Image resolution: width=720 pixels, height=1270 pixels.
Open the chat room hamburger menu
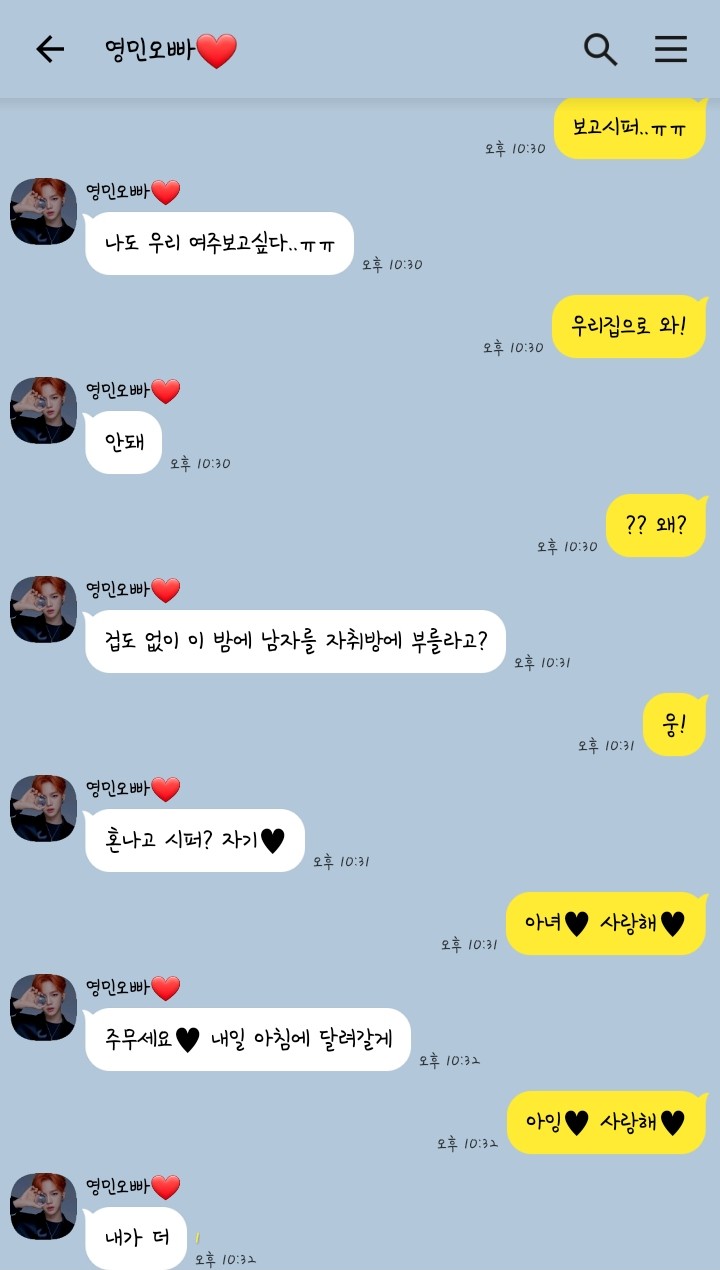(671, 49)
